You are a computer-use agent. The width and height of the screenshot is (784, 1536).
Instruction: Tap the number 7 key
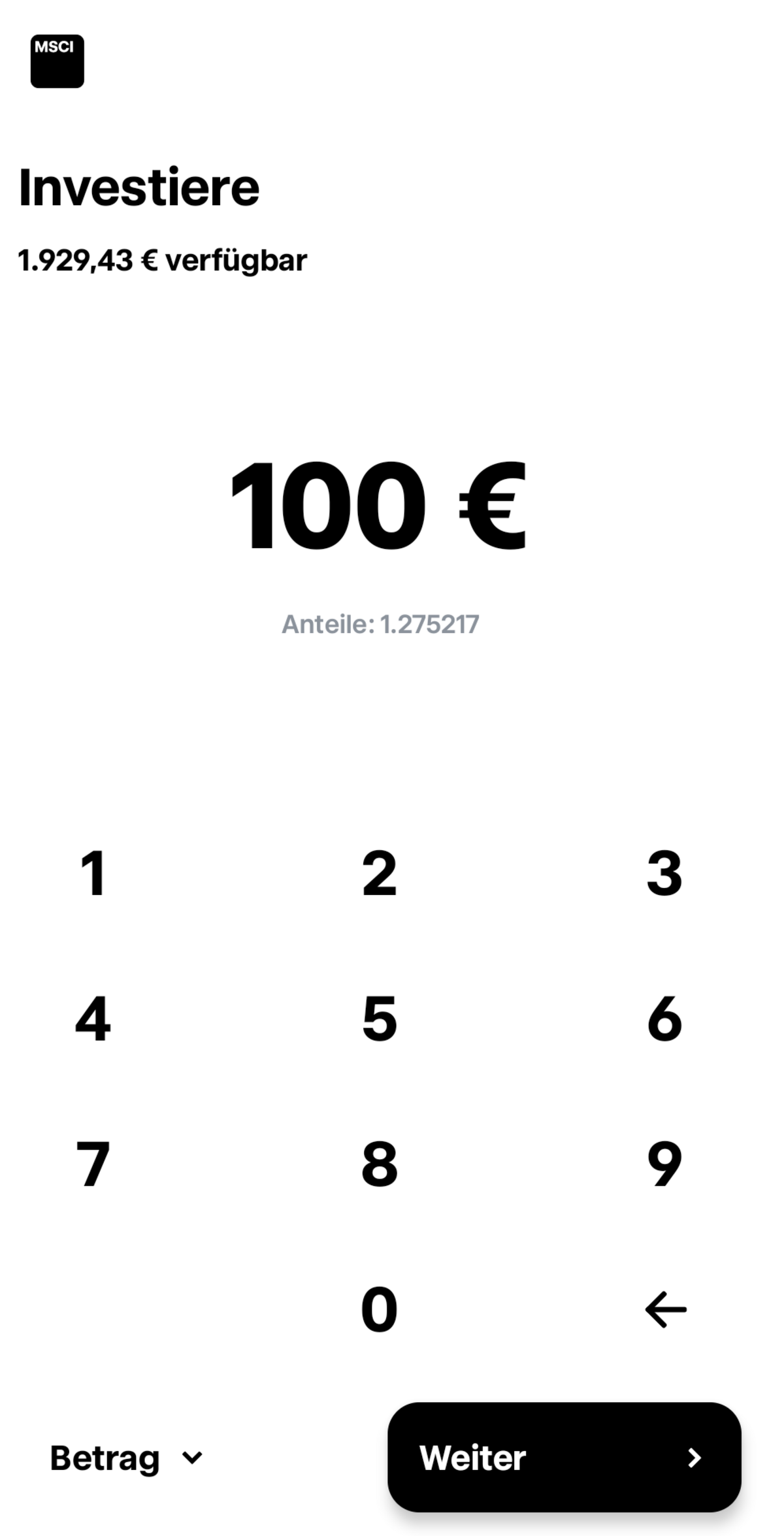[93, 1164]
